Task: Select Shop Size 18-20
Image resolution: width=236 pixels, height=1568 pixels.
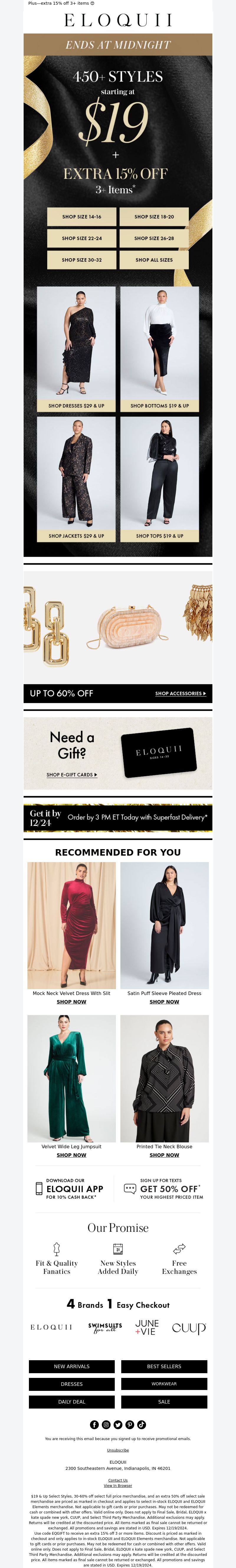Action: tap(154, 217)
